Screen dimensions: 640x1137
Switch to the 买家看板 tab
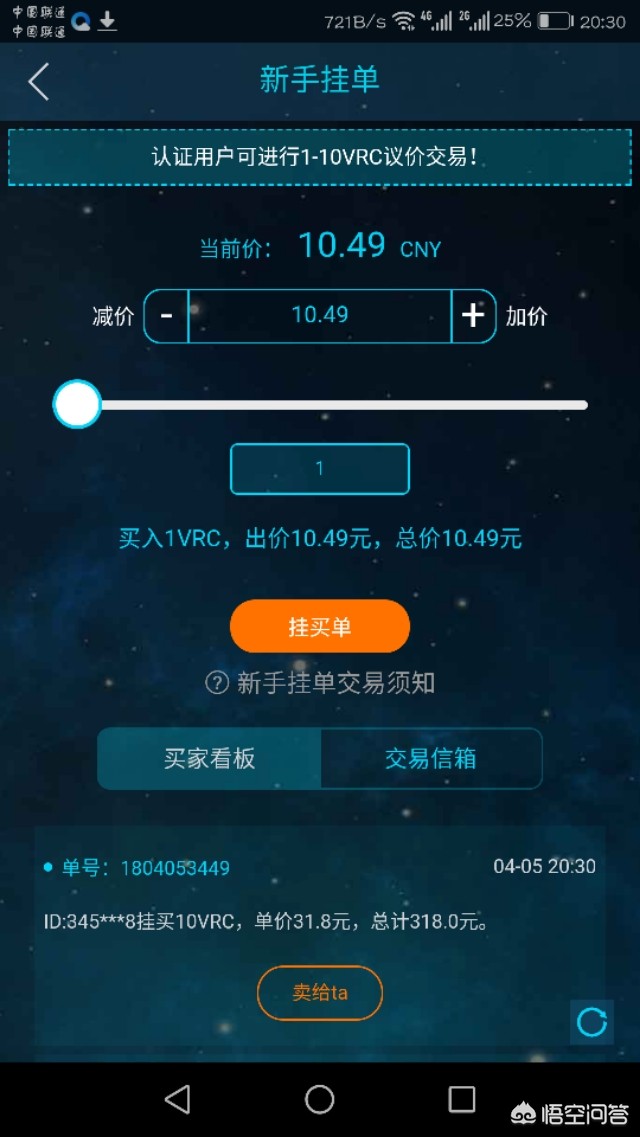[x=209, y=759]
